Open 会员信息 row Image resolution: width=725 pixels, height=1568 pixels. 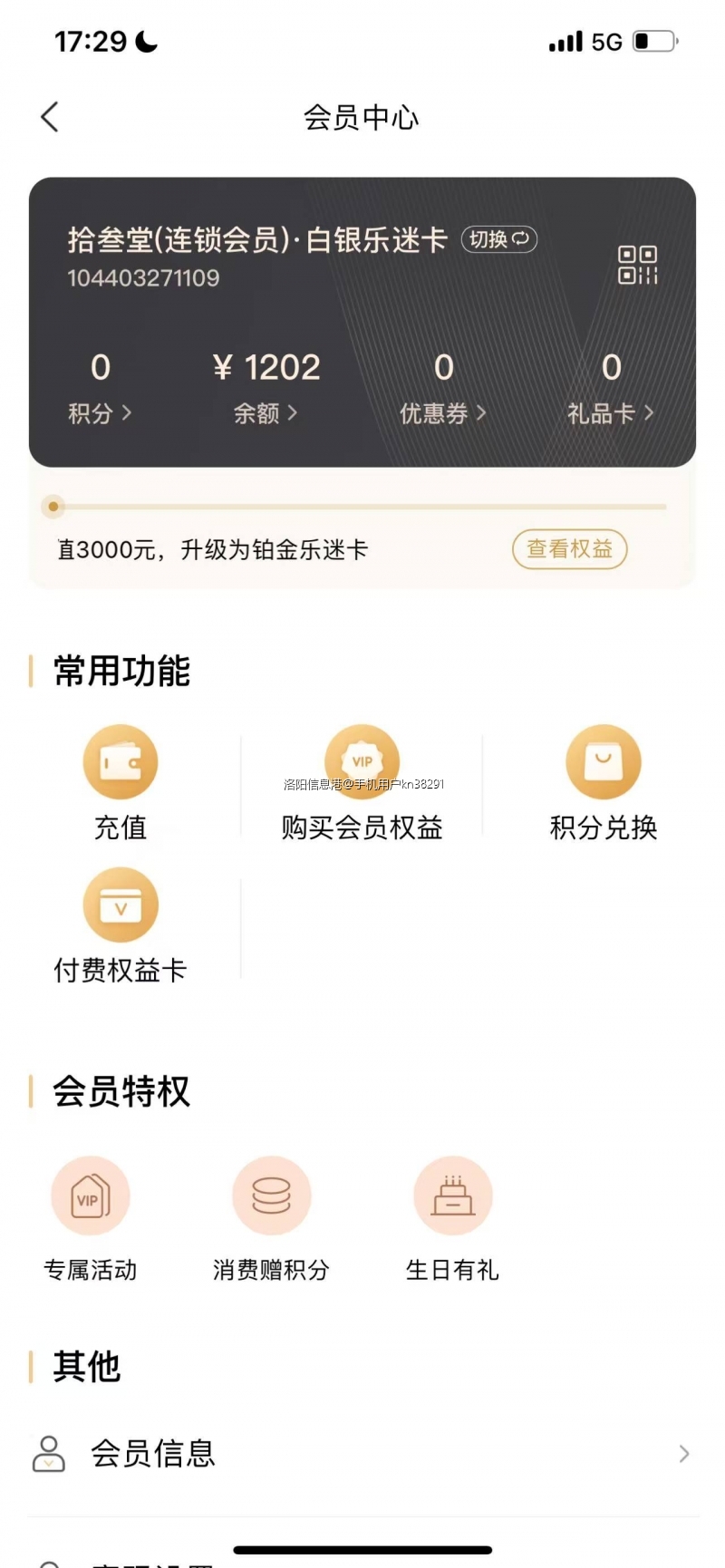tap(362, 1454)
